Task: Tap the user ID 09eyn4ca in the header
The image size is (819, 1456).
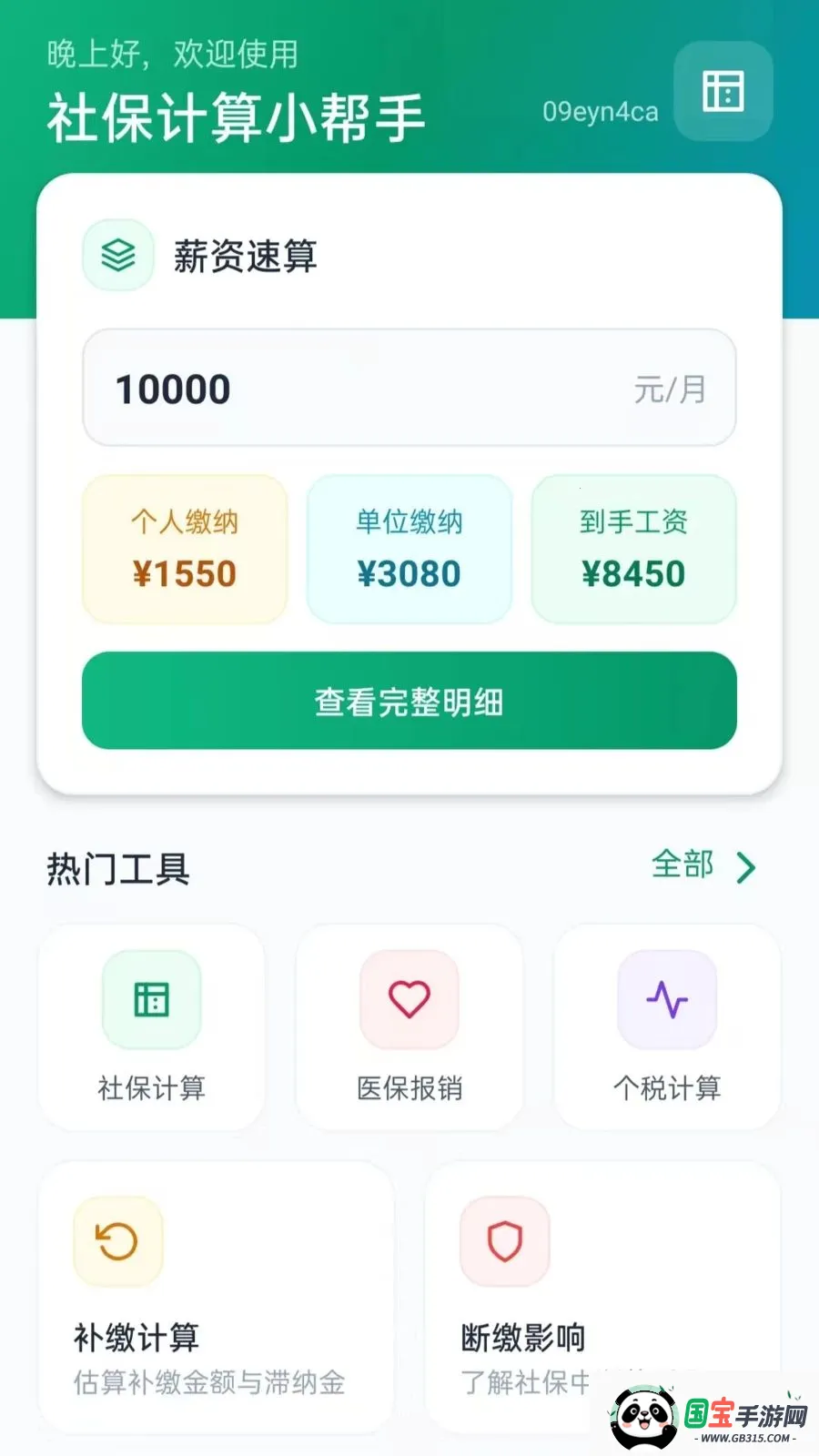Action: (602, 109)
